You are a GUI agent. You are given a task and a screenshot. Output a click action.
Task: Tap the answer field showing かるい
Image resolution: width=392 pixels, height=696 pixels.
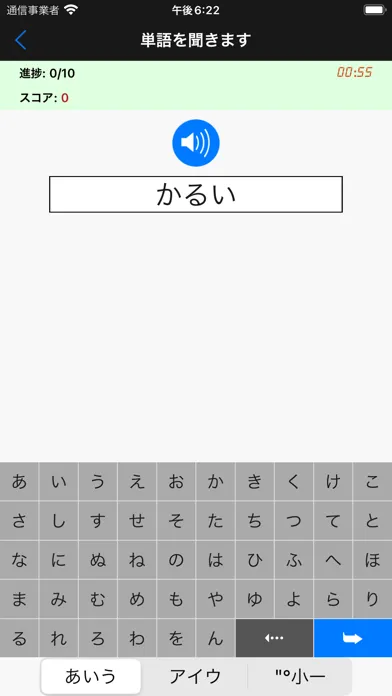tap(196, 194)
